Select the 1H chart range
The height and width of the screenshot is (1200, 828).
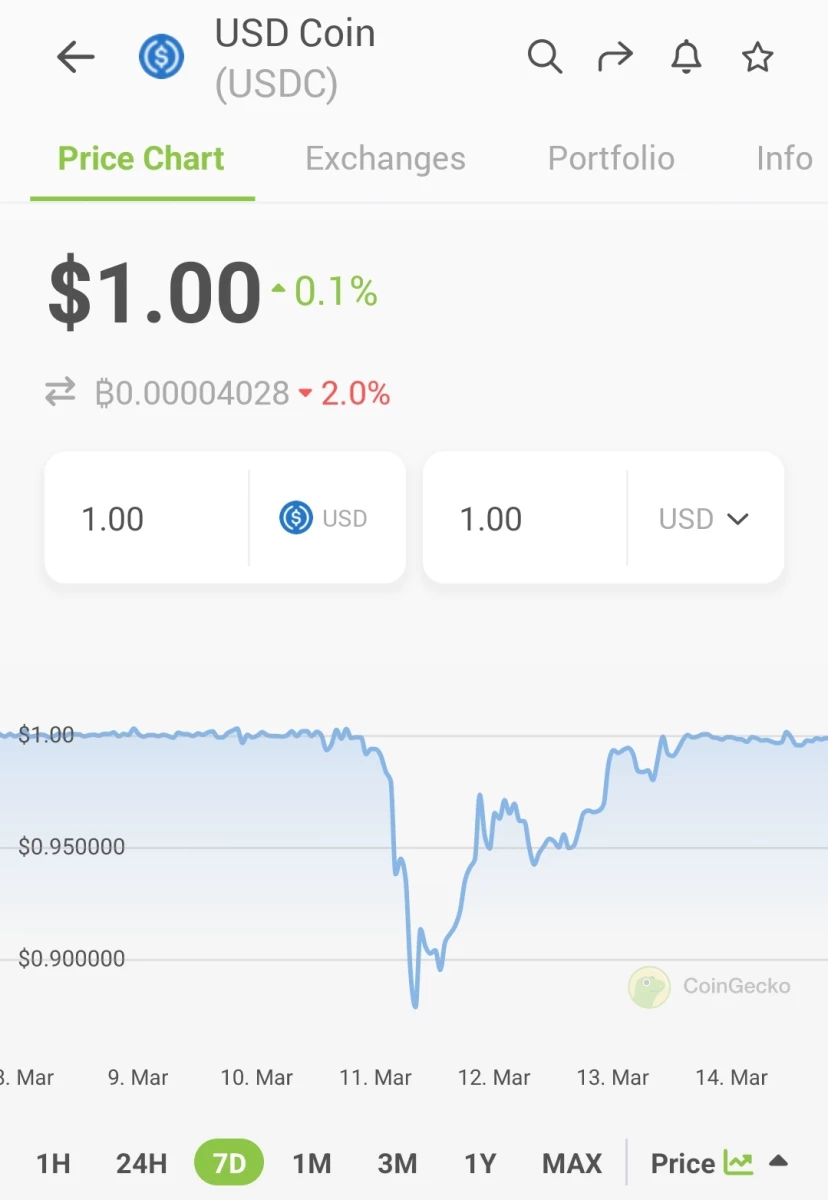pos(53,1163)
